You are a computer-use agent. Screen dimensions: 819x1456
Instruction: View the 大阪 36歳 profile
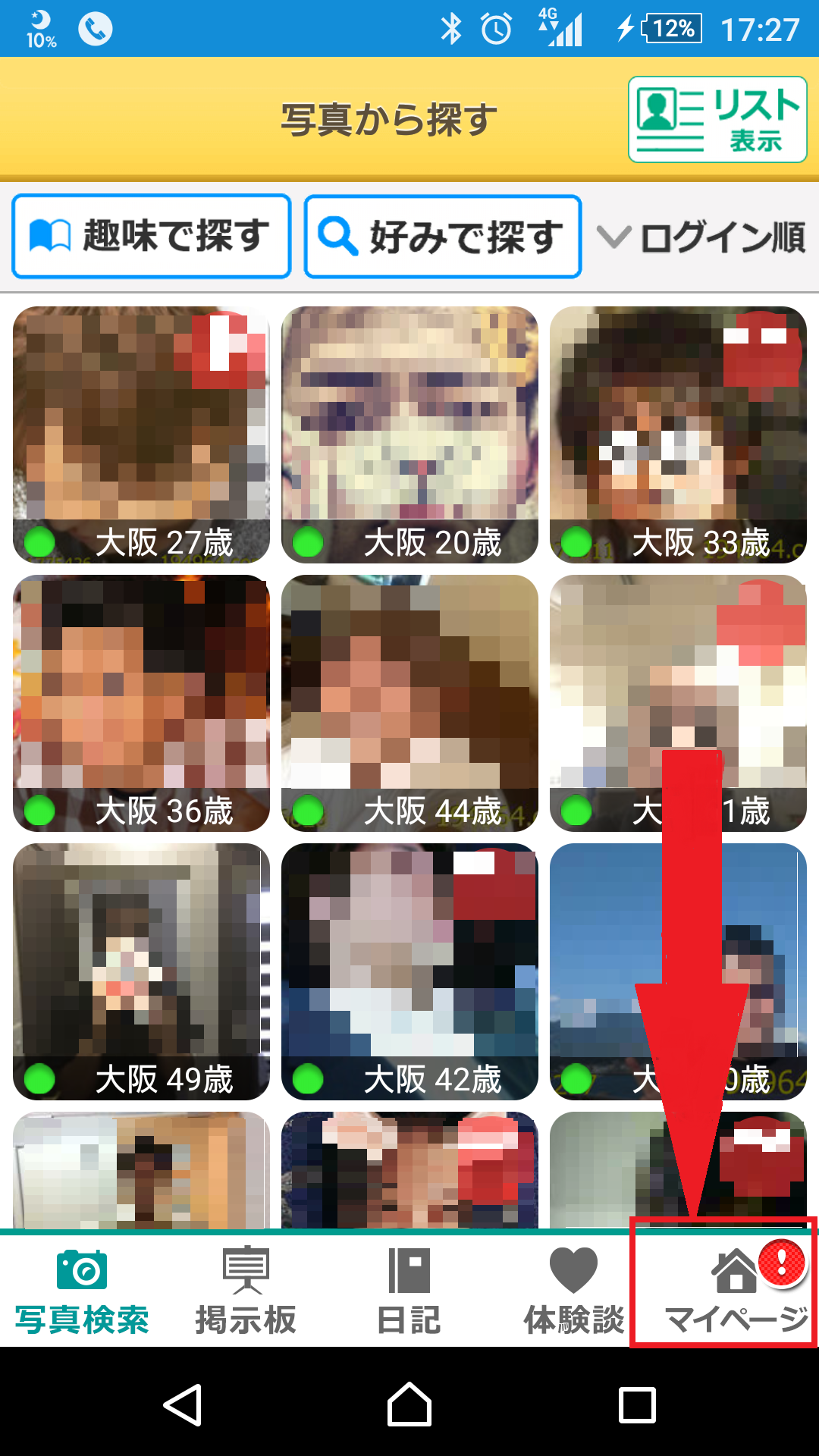142,702
